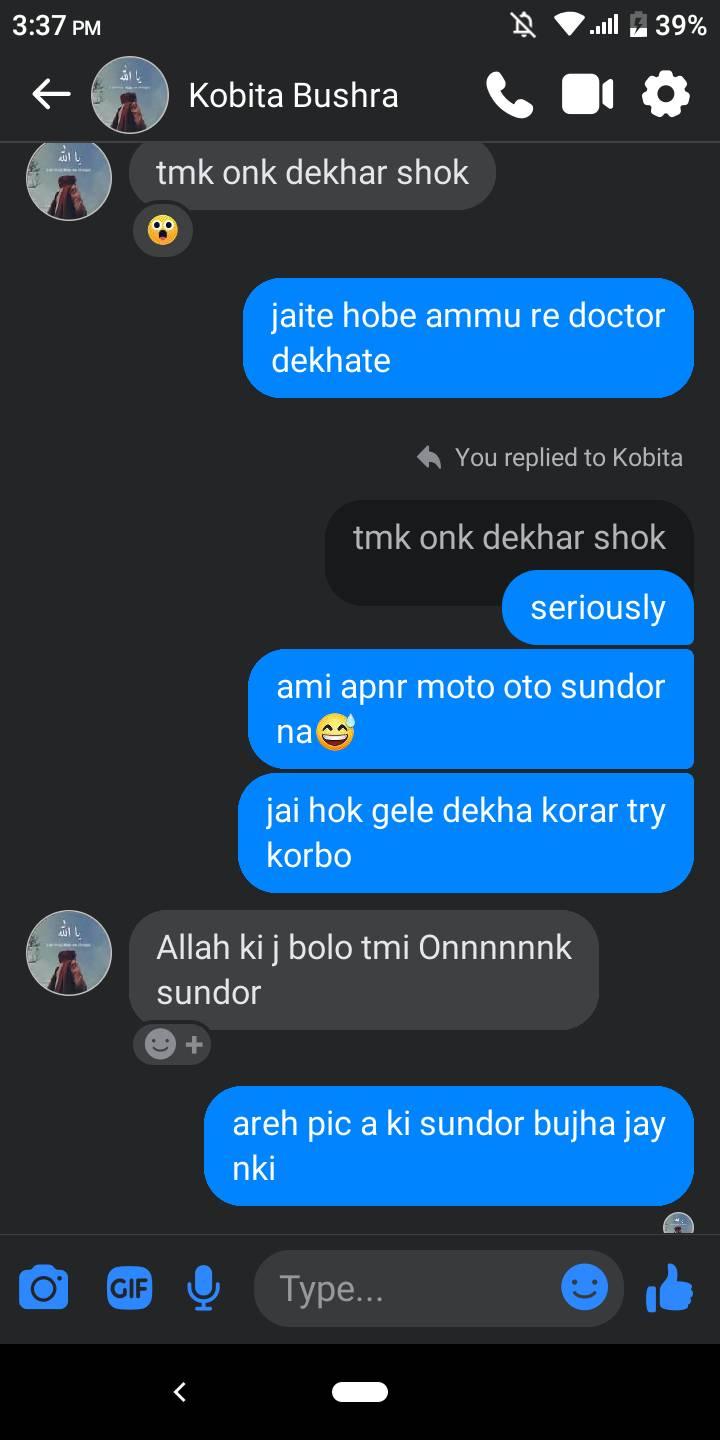The height and width of the screenshot is (1440, 720).
Task: Start a video call with Kobita Bushra
Action: click(x=587, y=95)
